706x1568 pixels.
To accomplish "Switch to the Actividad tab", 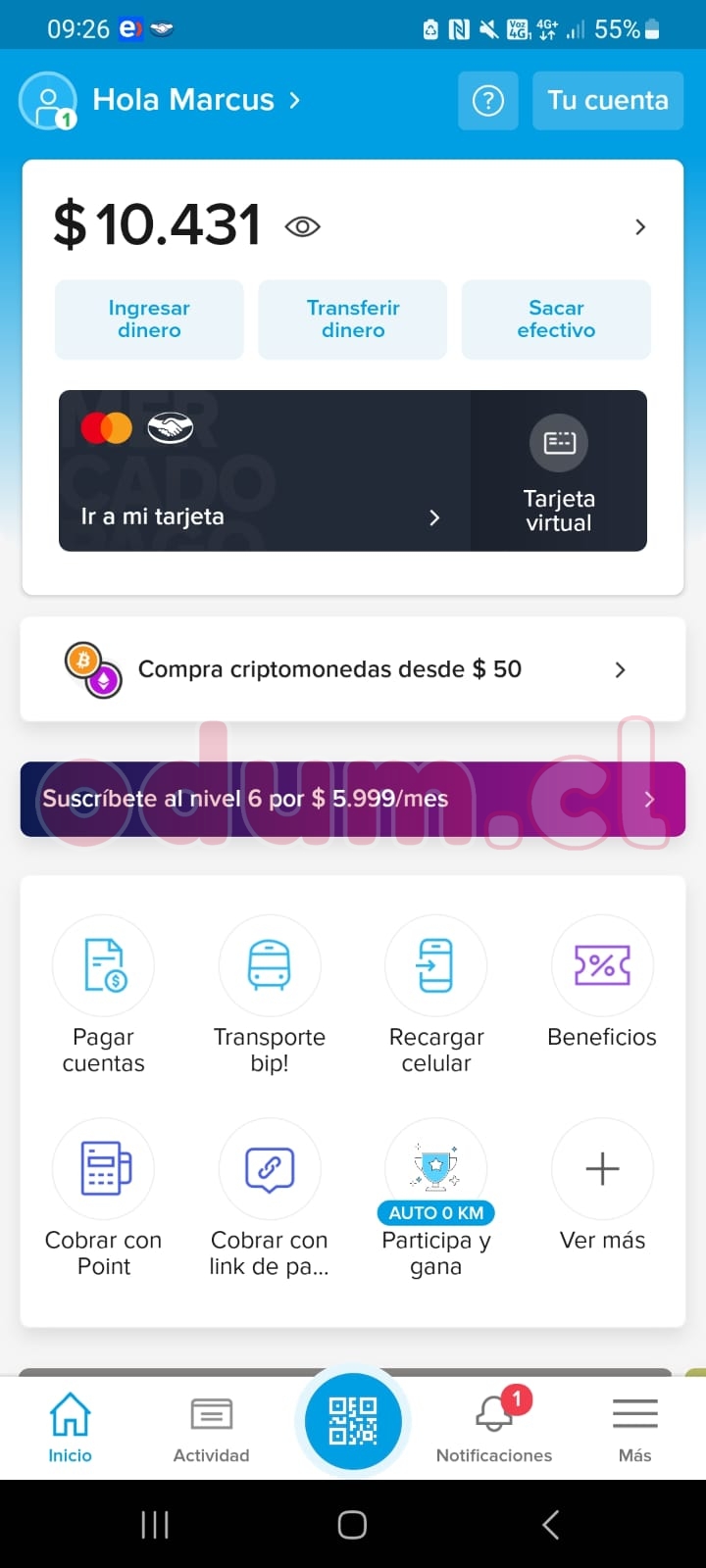I will pyautogui.click(x=211, y=1429).
